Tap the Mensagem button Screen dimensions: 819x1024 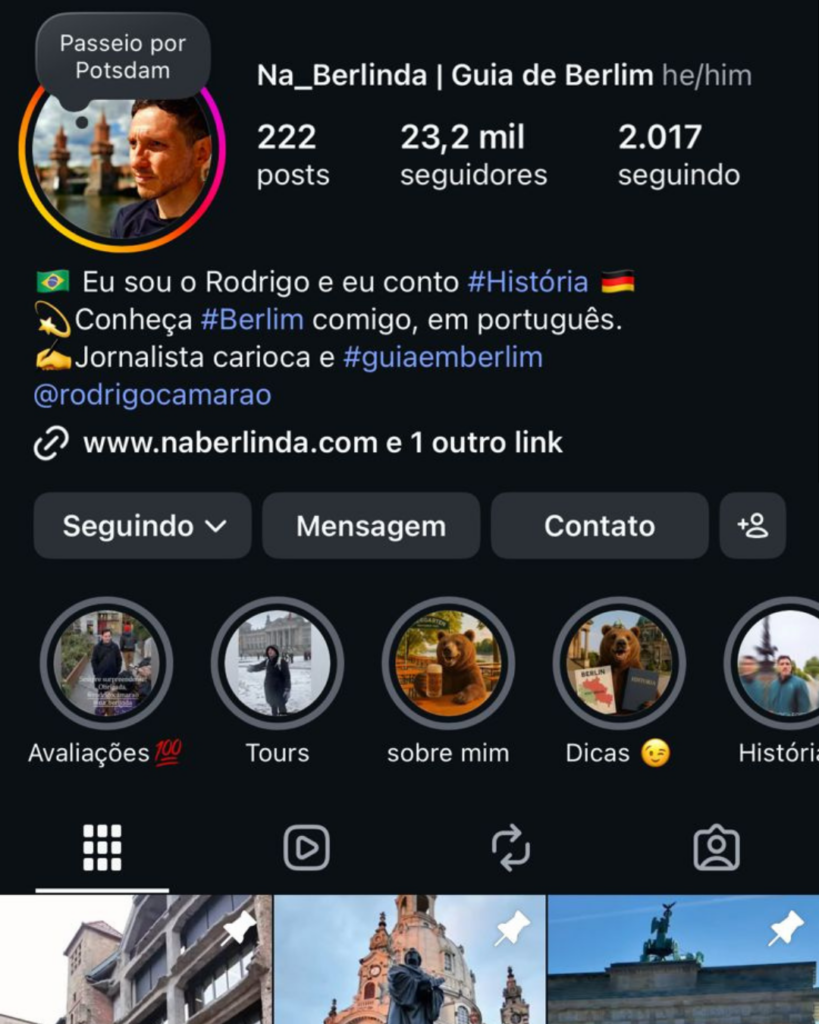pyautogui.click(x=371, y=526)
